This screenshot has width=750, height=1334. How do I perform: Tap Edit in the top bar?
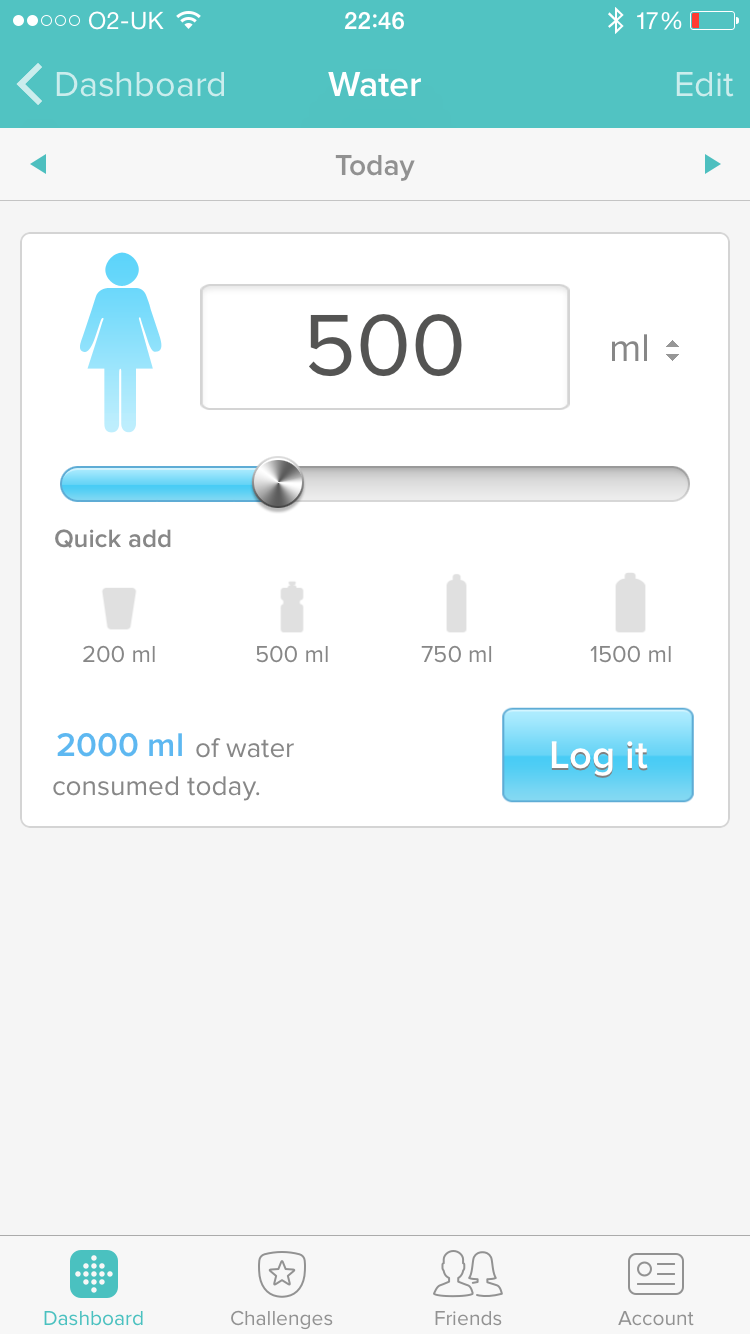tap(704, 85)
